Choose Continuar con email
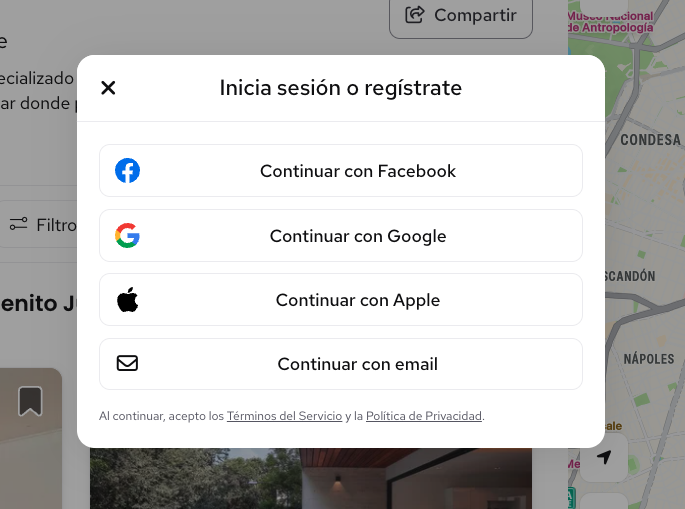Screen dimensions: 685x509 (340, 364)
